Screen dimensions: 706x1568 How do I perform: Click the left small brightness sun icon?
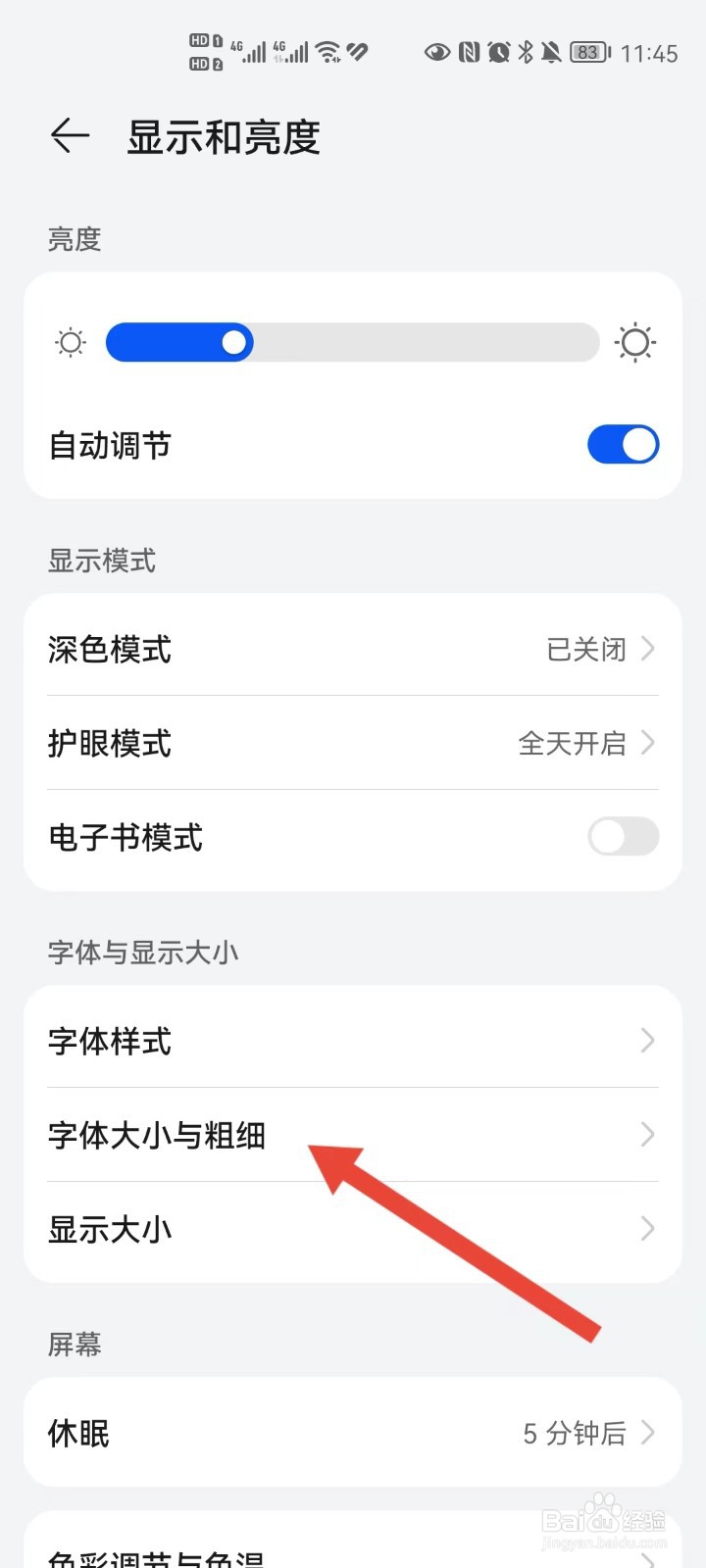[70, 343]
